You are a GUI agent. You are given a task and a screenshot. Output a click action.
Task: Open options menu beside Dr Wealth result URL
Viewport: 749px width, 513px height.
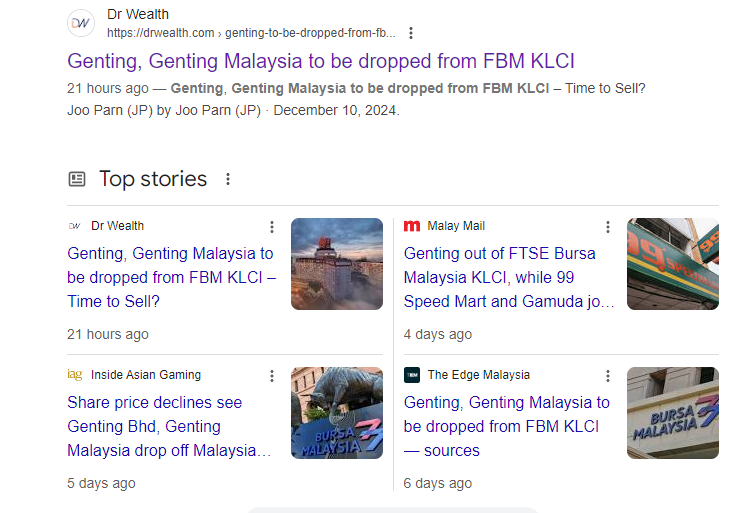411,33
